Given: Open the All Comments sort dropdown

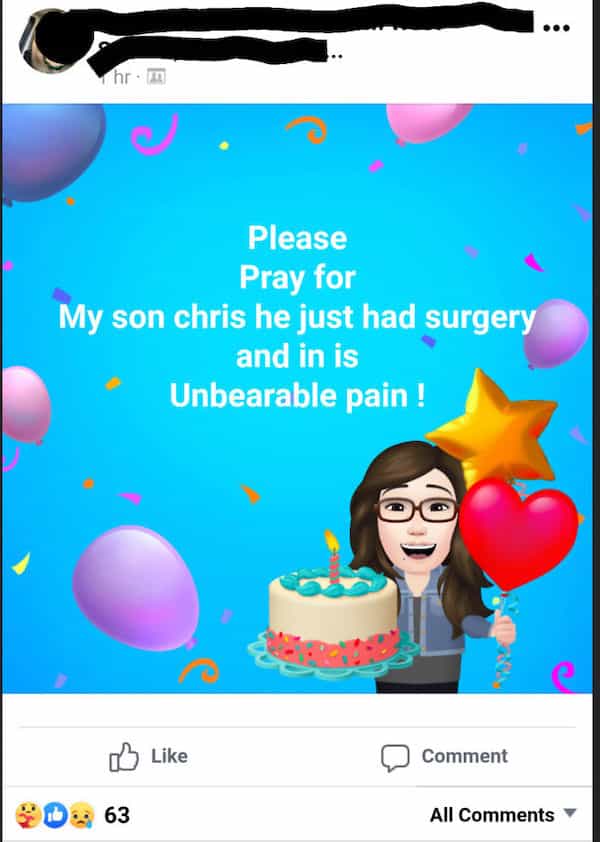Looking at the screenshot, I should (503, 815).
